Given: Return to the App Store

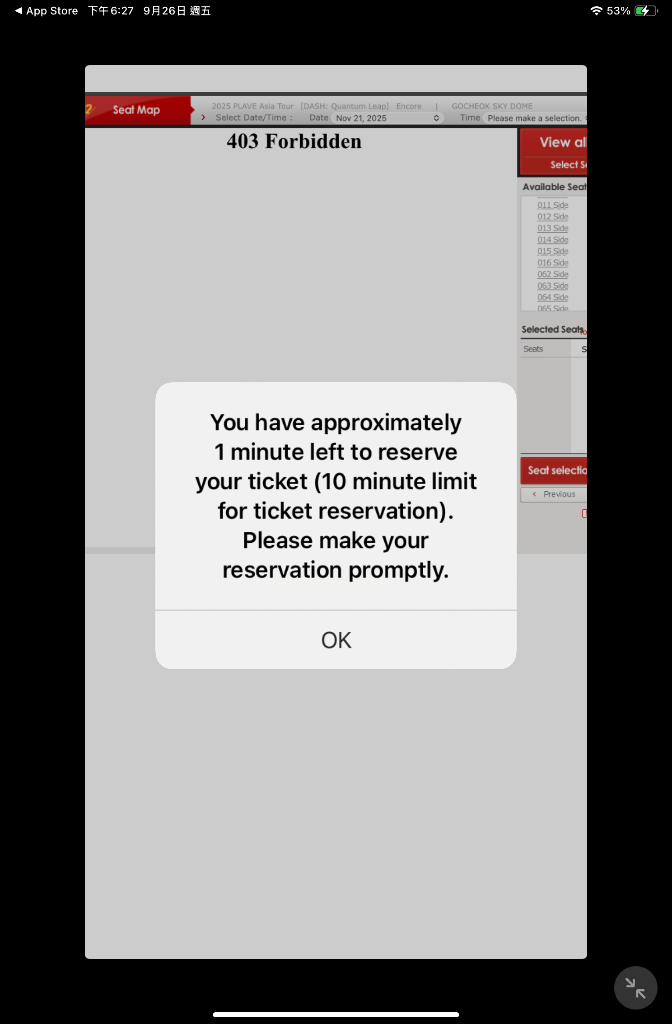Looking at the screenshot, I should (46, 11).
